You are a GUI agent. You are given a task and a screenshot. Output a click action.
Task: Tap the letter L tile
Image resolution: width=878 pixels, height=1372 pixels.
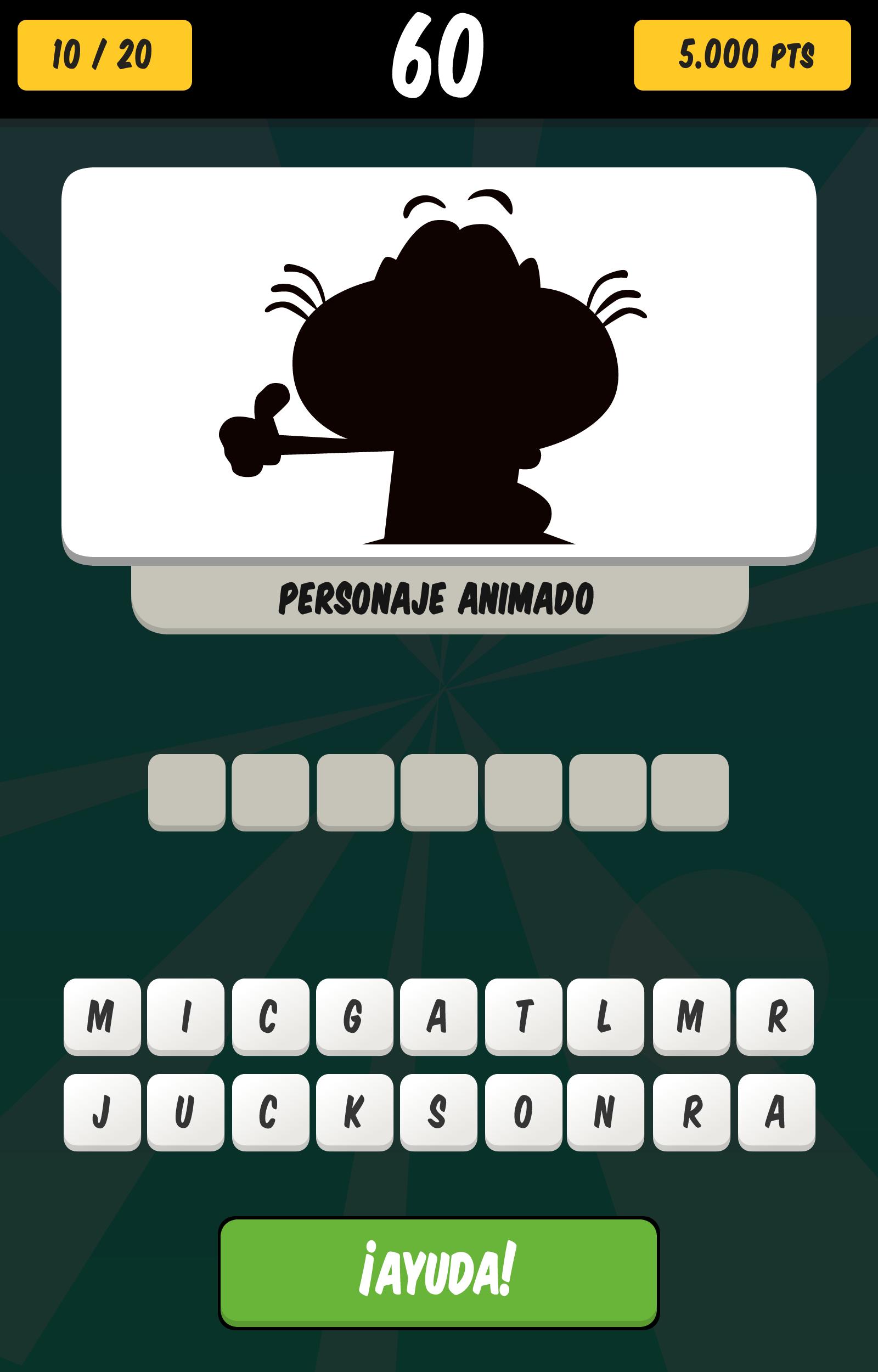tap(605, 1016)
